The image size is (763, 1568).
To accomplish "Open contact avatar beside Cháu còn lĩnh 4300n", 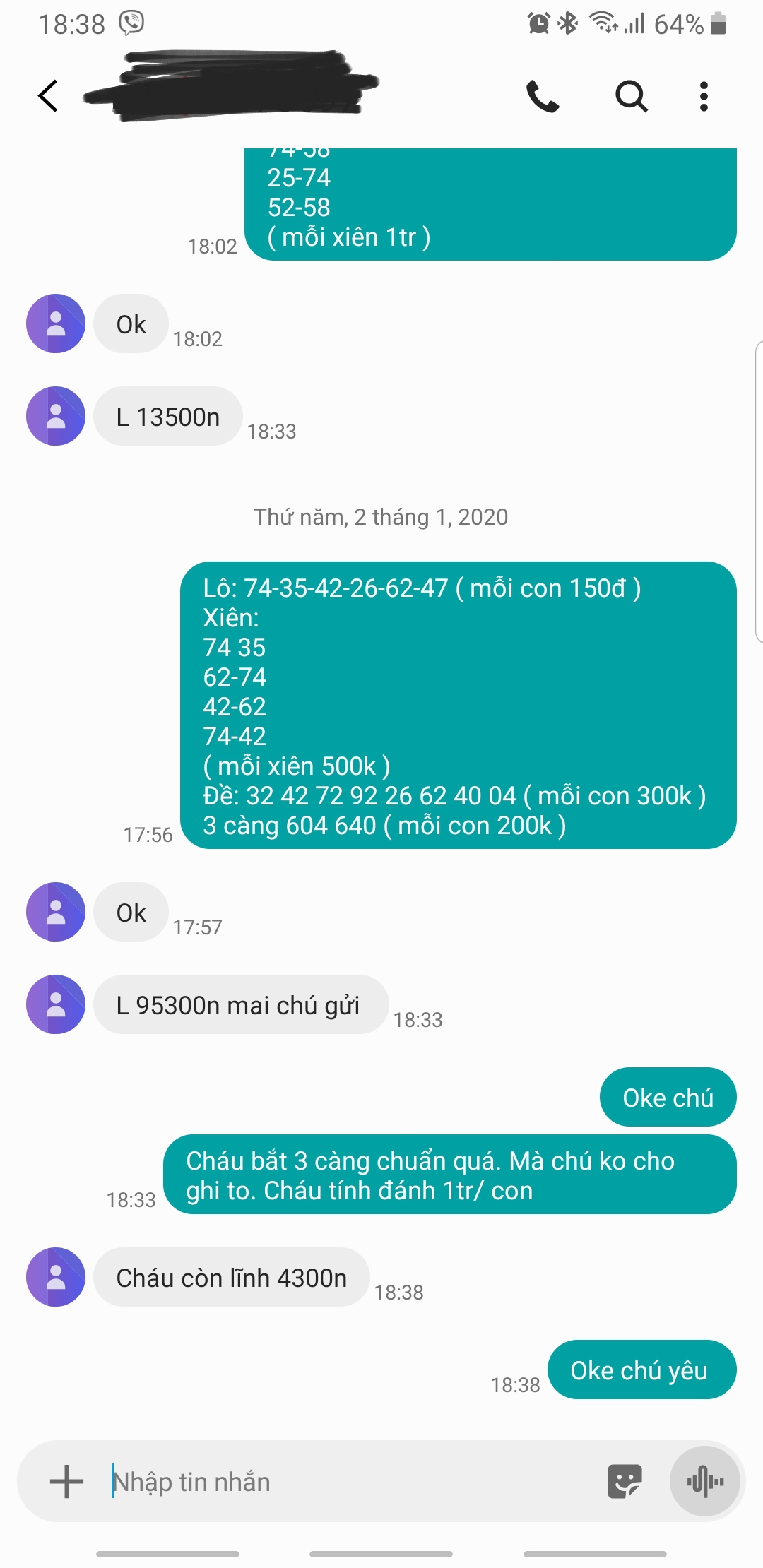I will 56,1277.
